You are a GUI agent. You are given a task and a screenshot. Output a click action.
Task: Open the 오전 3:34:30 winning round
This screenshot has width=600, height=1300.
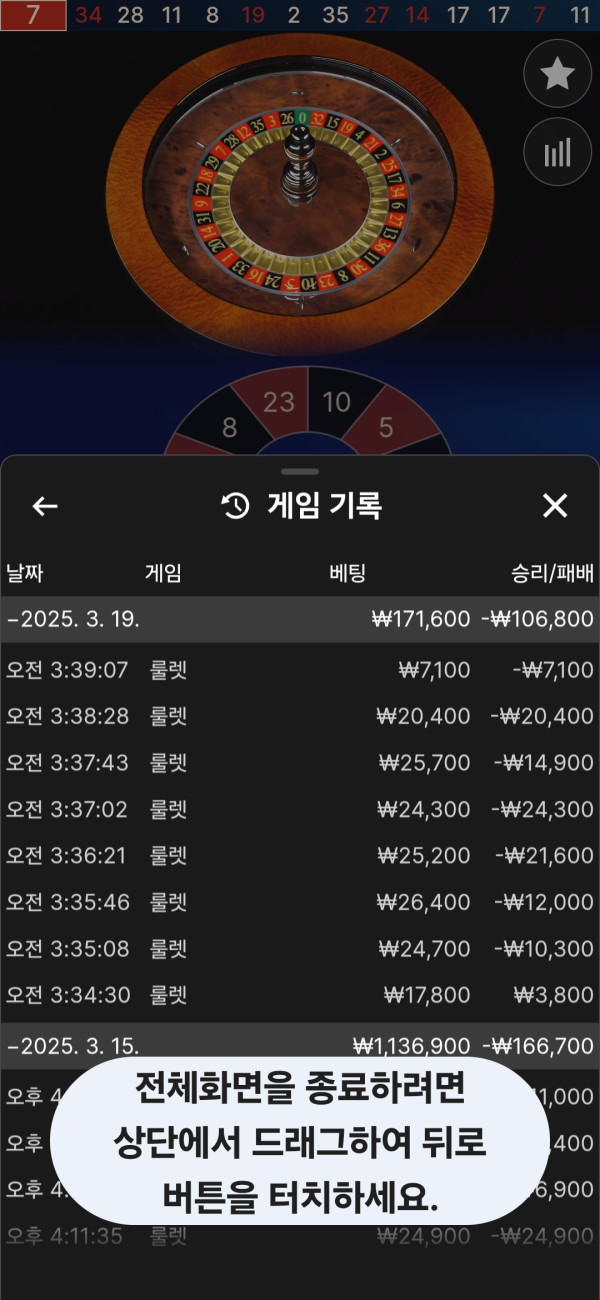300,995
